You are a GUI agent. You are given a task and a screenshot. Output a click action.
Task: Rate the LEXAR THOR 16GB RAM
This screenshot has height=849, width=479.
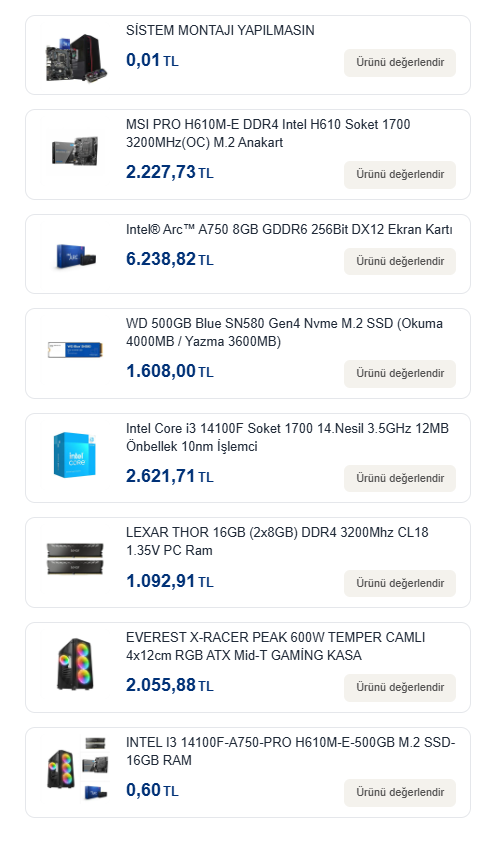click(399, 583)
